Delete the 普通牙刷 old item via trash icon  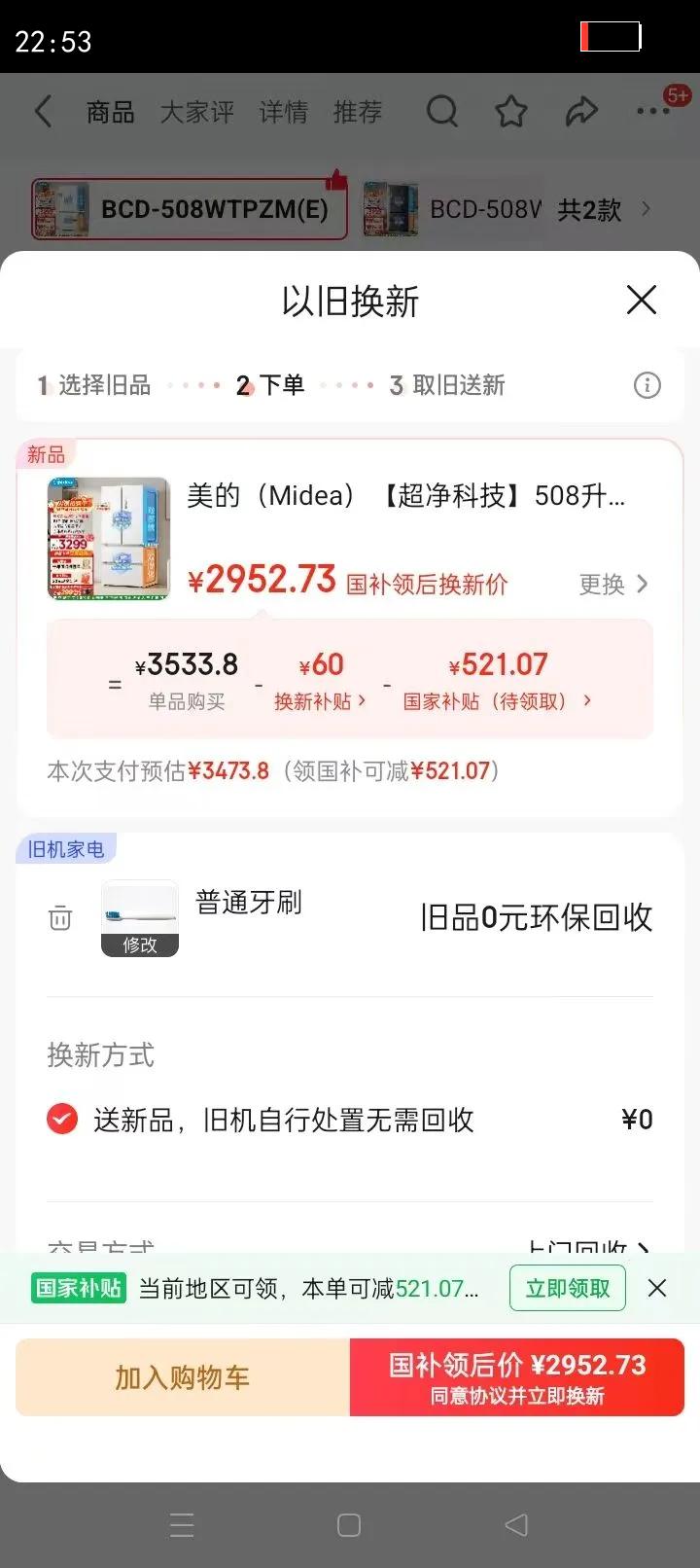60,917
